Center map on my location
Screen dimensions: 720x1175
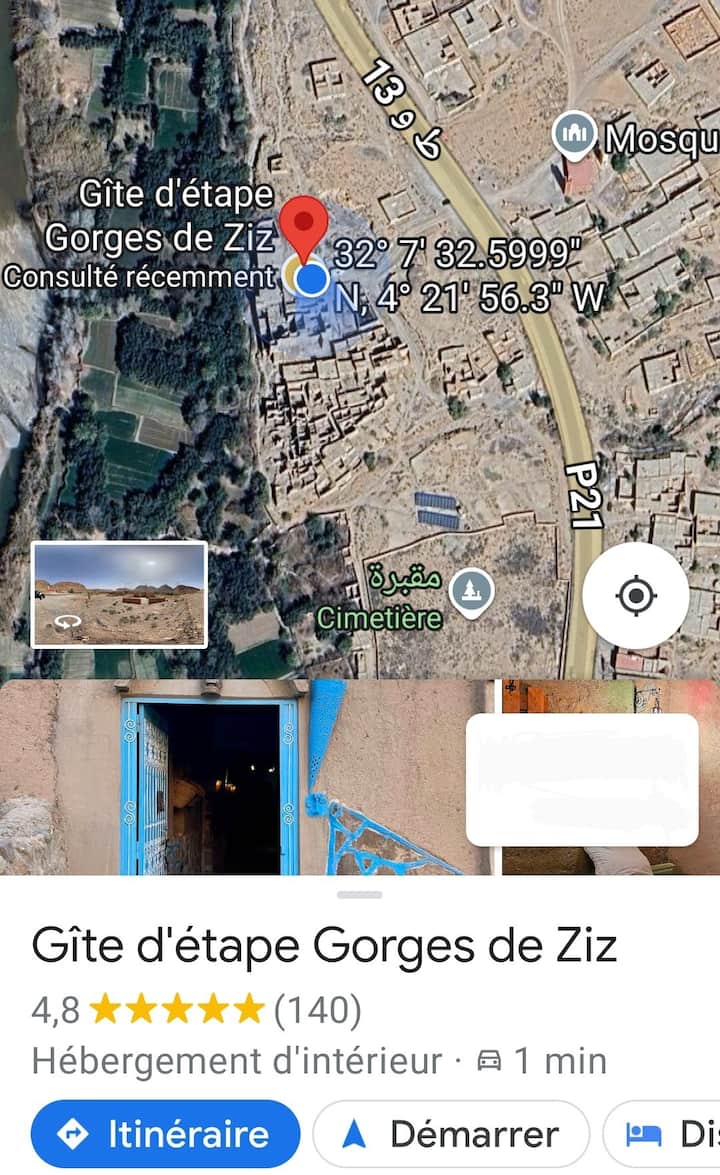635,597
